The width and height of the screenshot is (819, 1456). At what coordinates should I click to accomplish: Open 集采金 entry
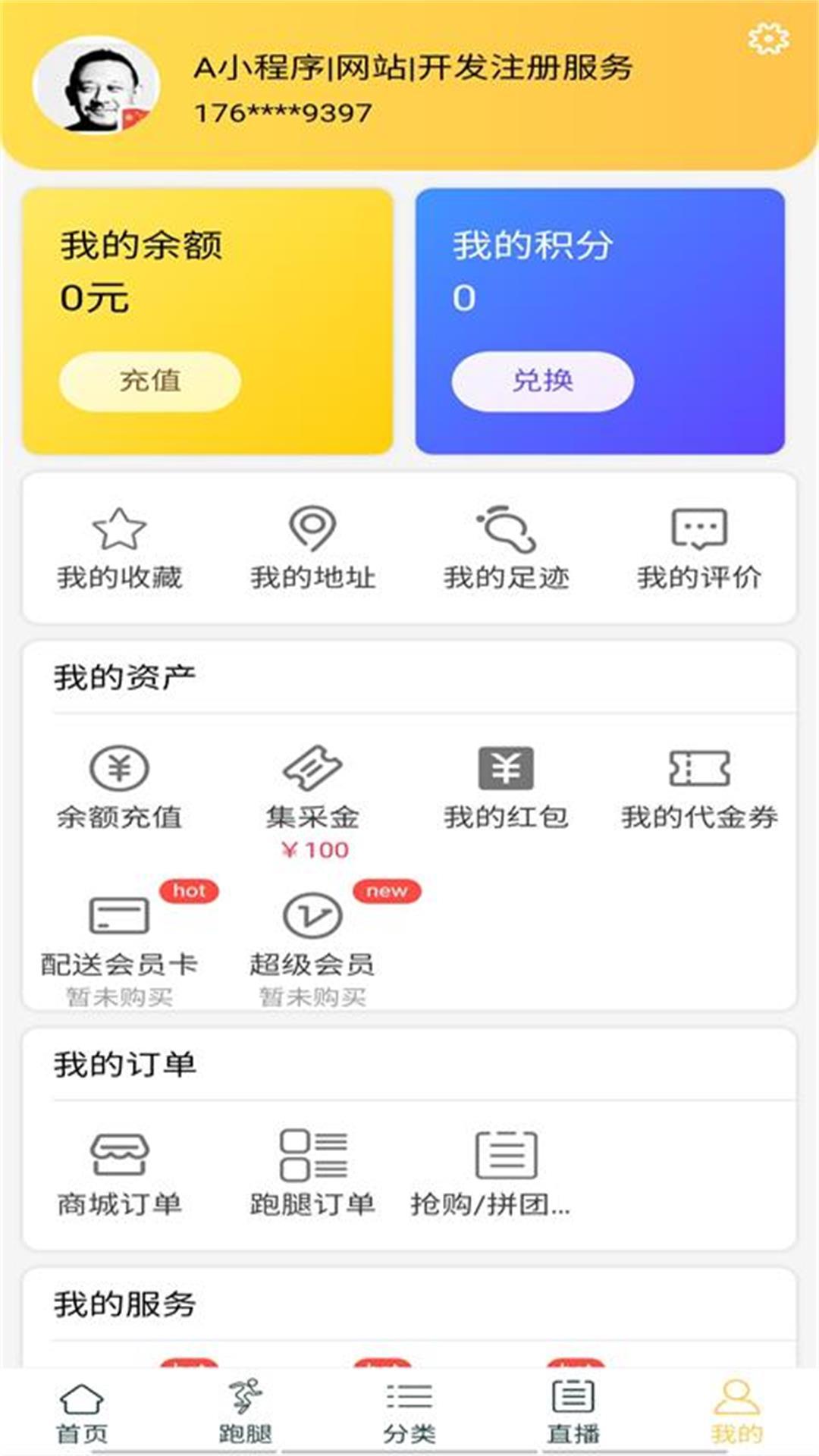click(x=312, y=792)
